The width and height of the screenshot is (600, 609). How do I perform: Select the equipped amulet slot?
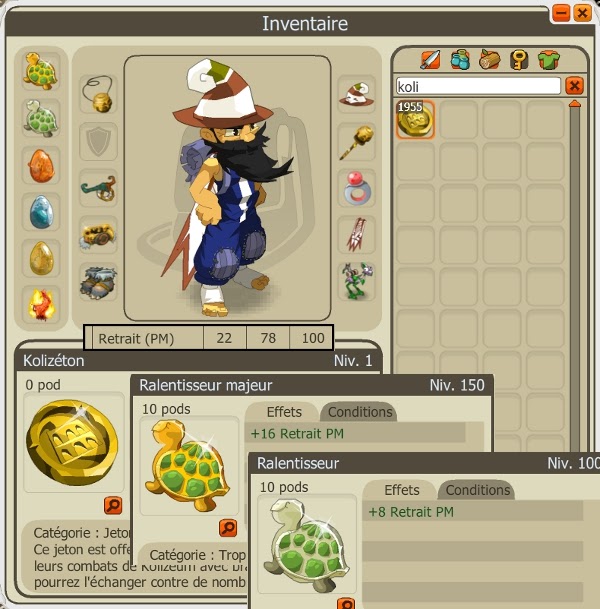[x=98, y=95]
